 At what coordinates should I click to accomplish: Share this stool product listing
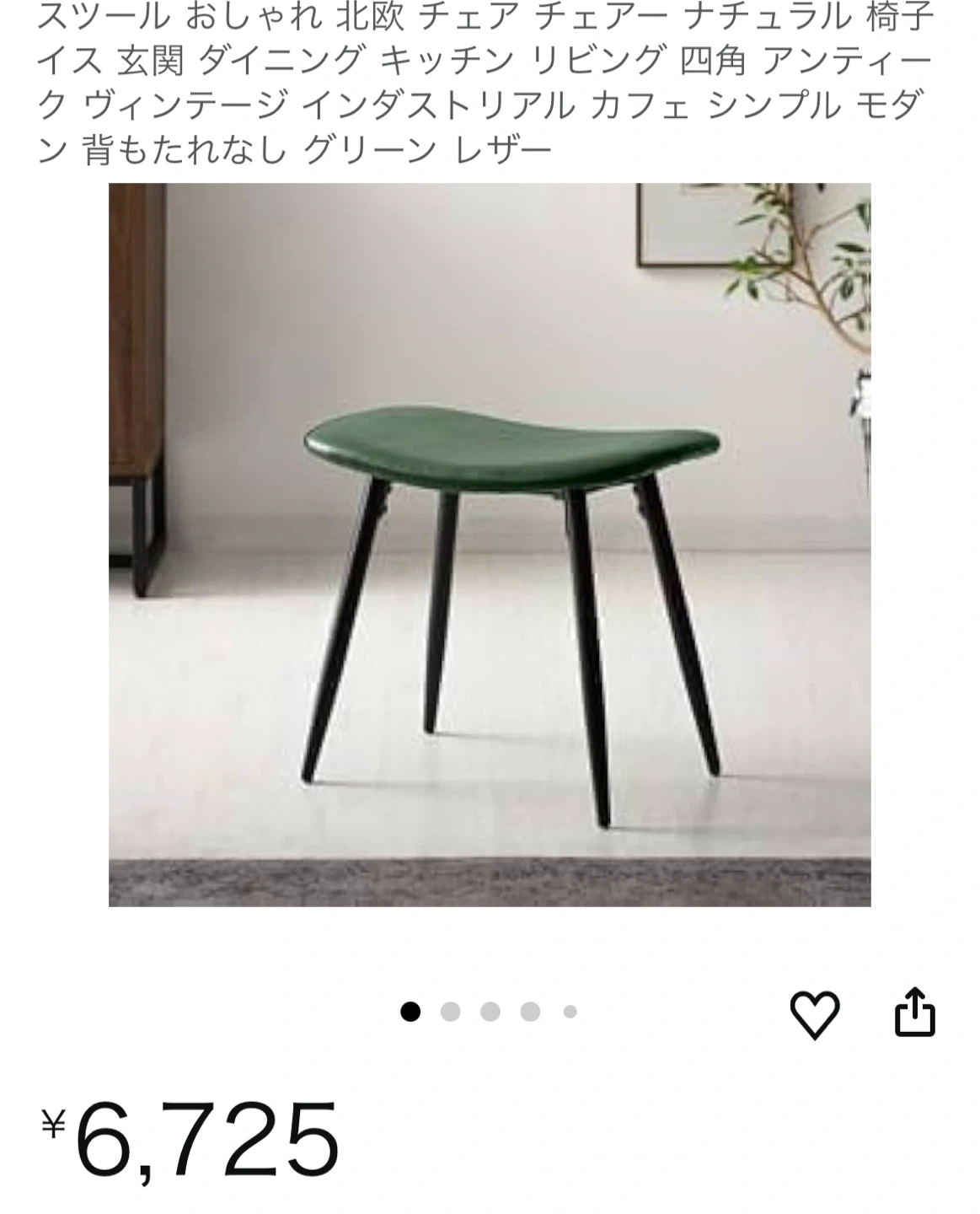click(914, 1012)
